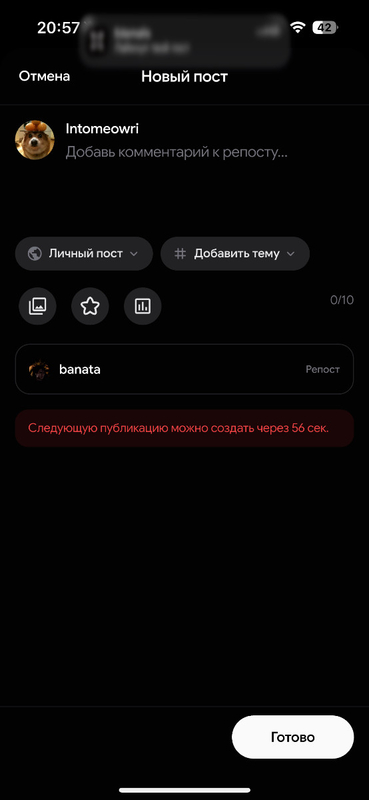Tap the star icon
This screenshot has width=369, height=800.
(90, 306)
